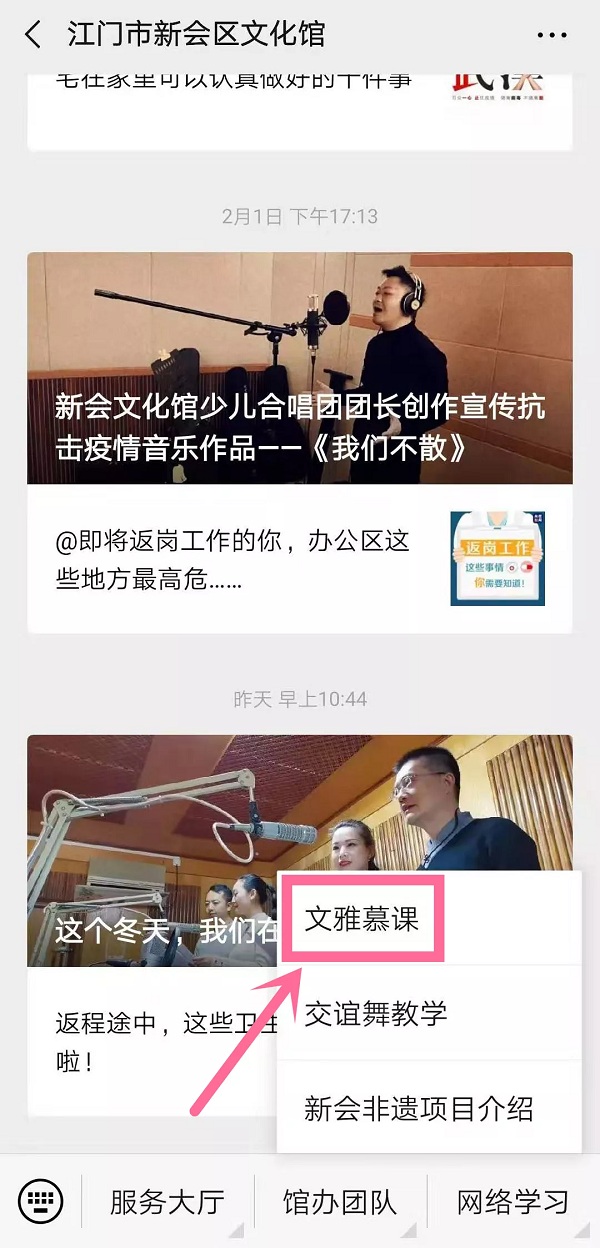Switch to keyboard input mode

40,1200
